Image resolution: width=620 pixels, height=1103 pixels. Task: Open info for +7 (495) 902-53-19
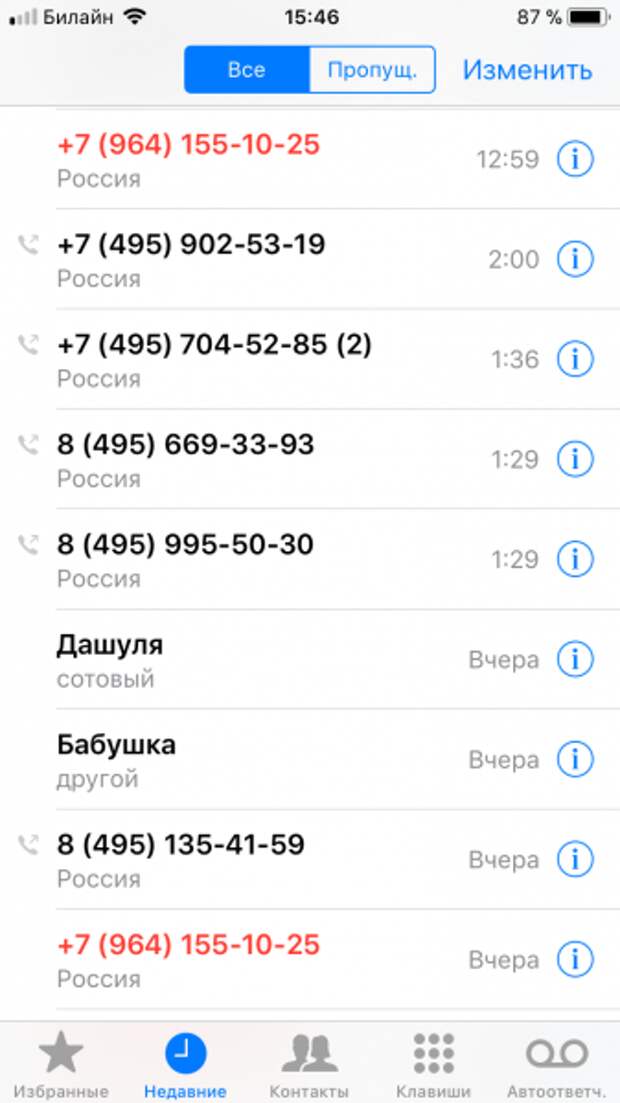(x=575, y=260)
